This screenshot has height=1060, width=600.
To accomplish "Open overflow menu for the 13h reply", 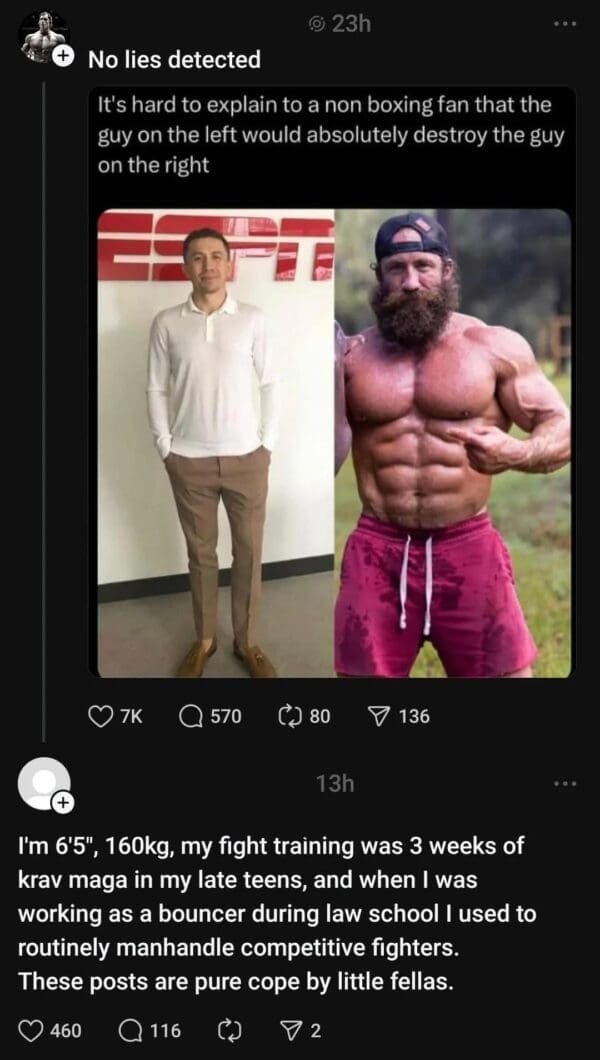I will click(x=565, y=783).
